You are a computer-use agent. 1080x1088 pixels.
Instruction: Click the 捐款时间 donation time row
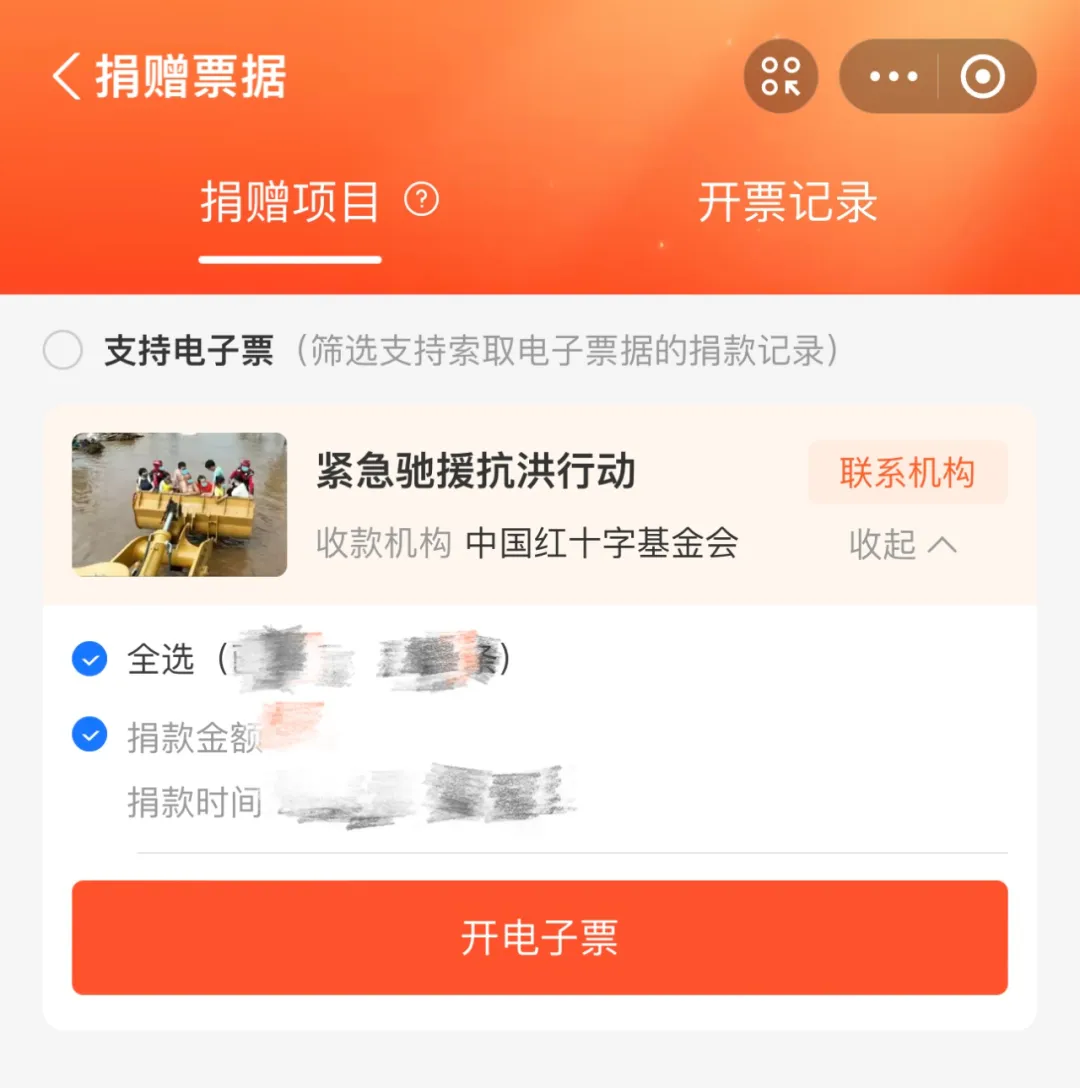pos(197,801)
